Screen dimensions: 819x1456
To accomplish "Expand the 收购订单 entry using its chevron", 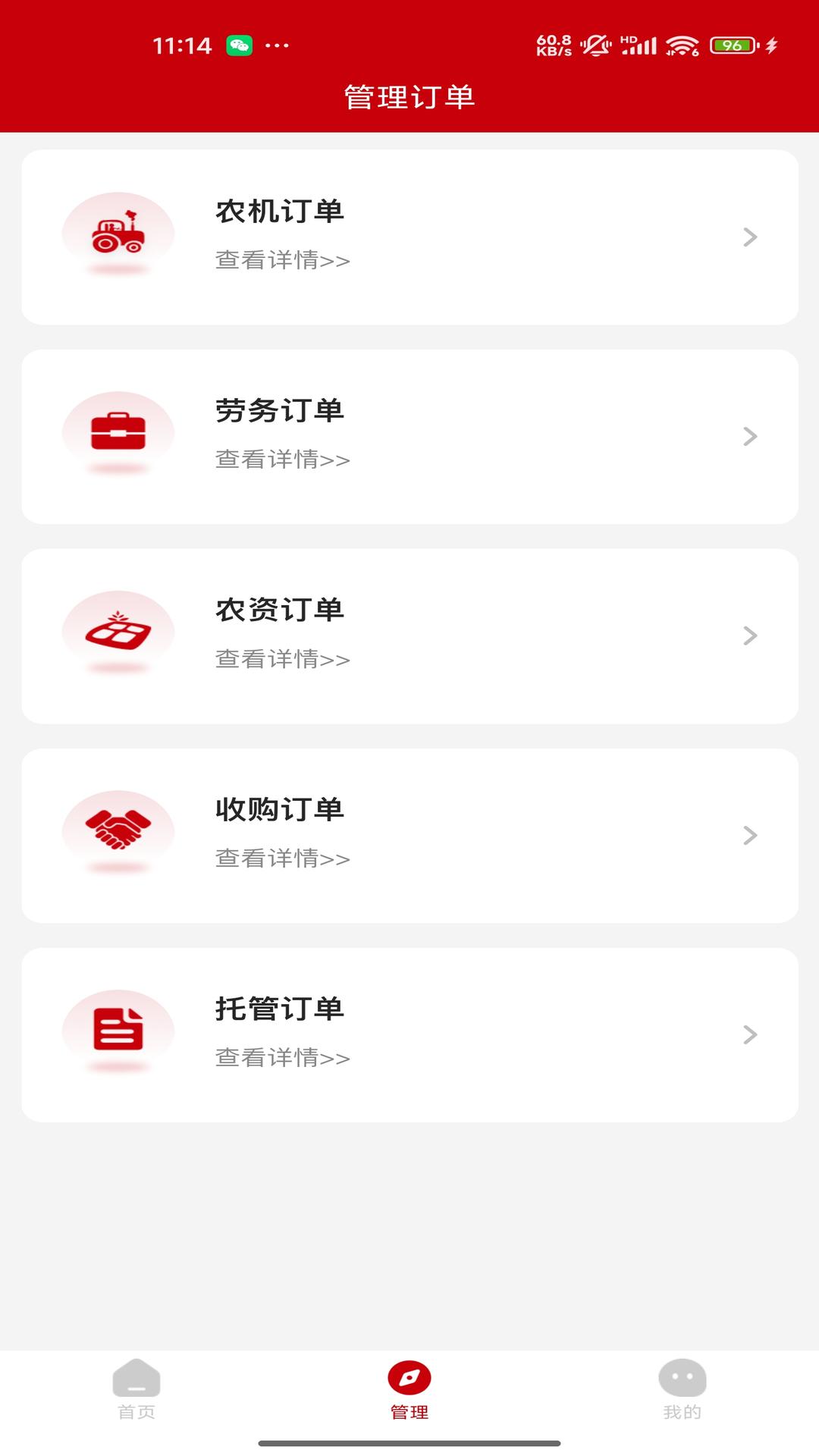I will click(752, 836).
